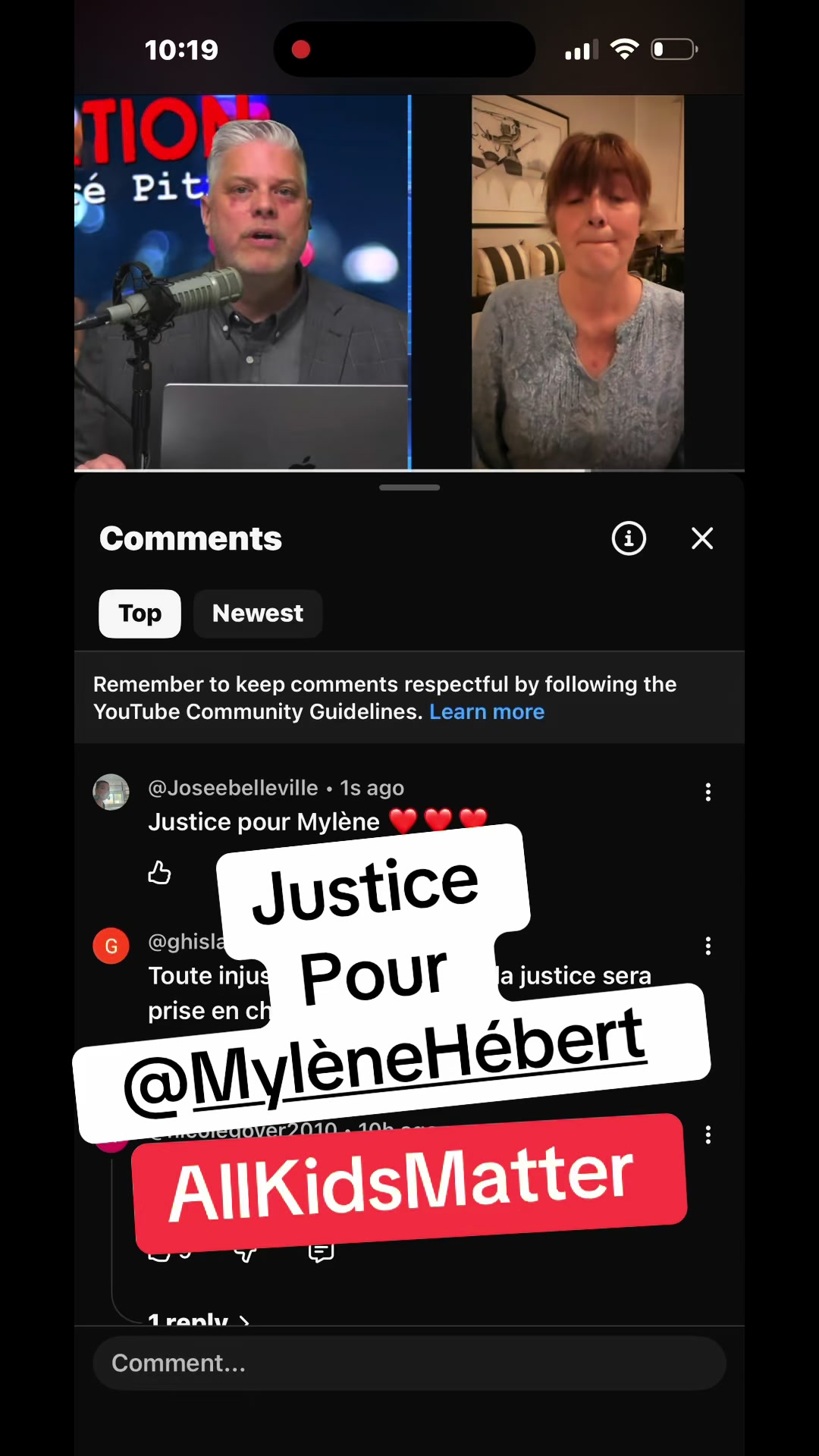Tap the Comment text field
819x1456 pixels.
[409, 1363]
